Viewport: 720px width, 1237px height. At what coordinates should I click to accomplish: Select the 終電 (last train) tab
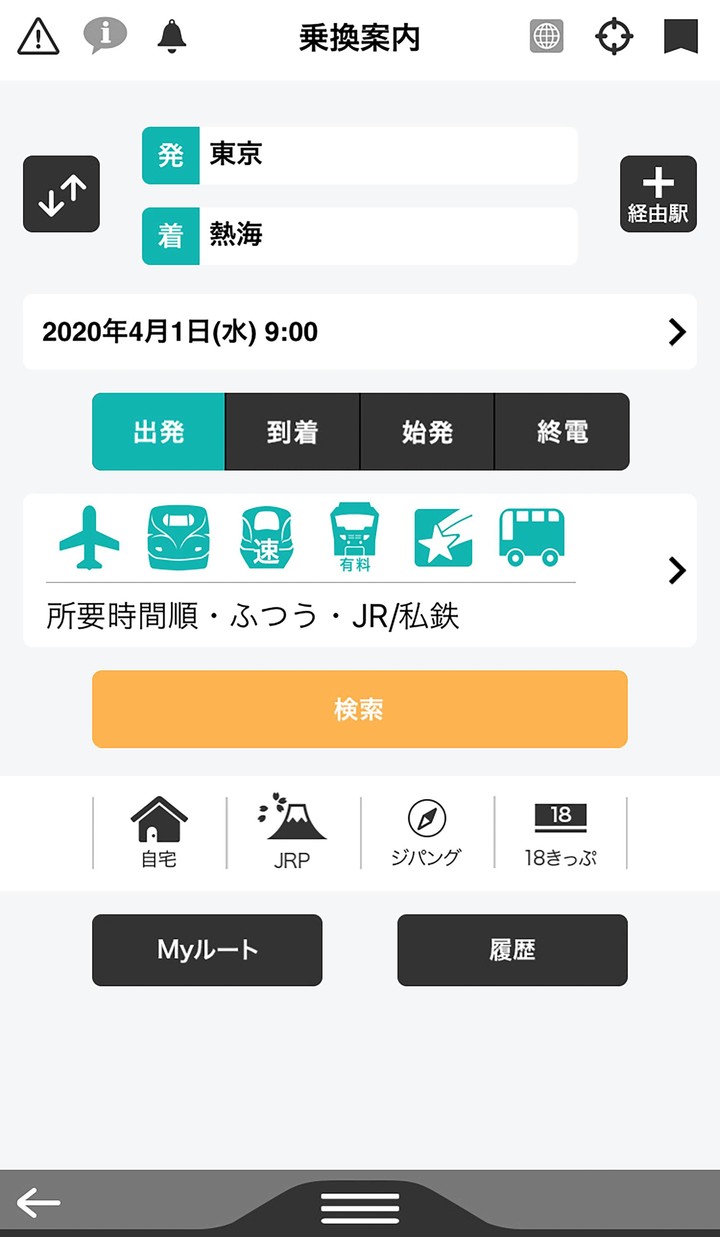coord(563,432)
